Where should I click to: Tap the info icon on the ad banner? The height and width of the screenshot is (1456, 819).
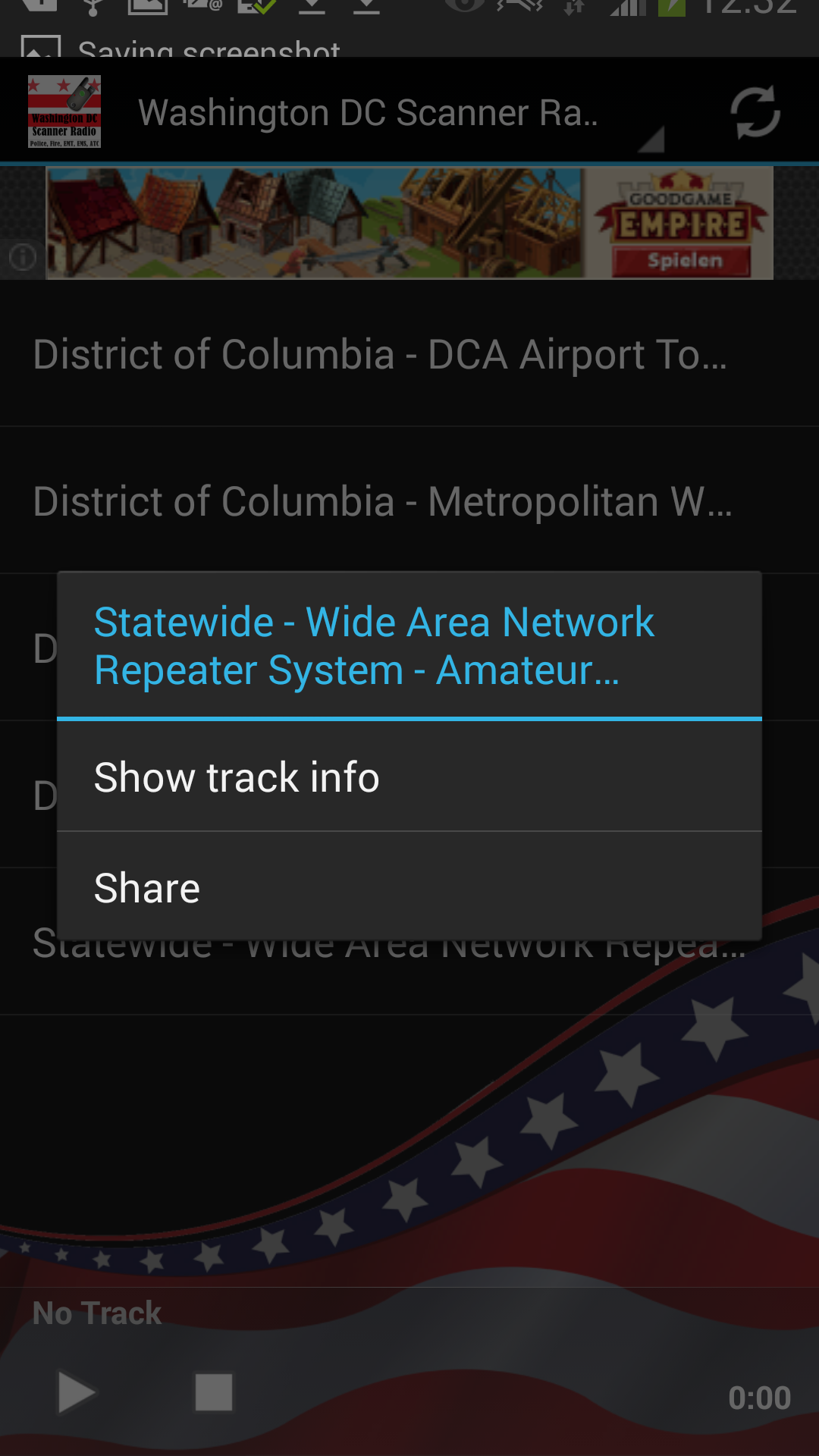[22, 257]
